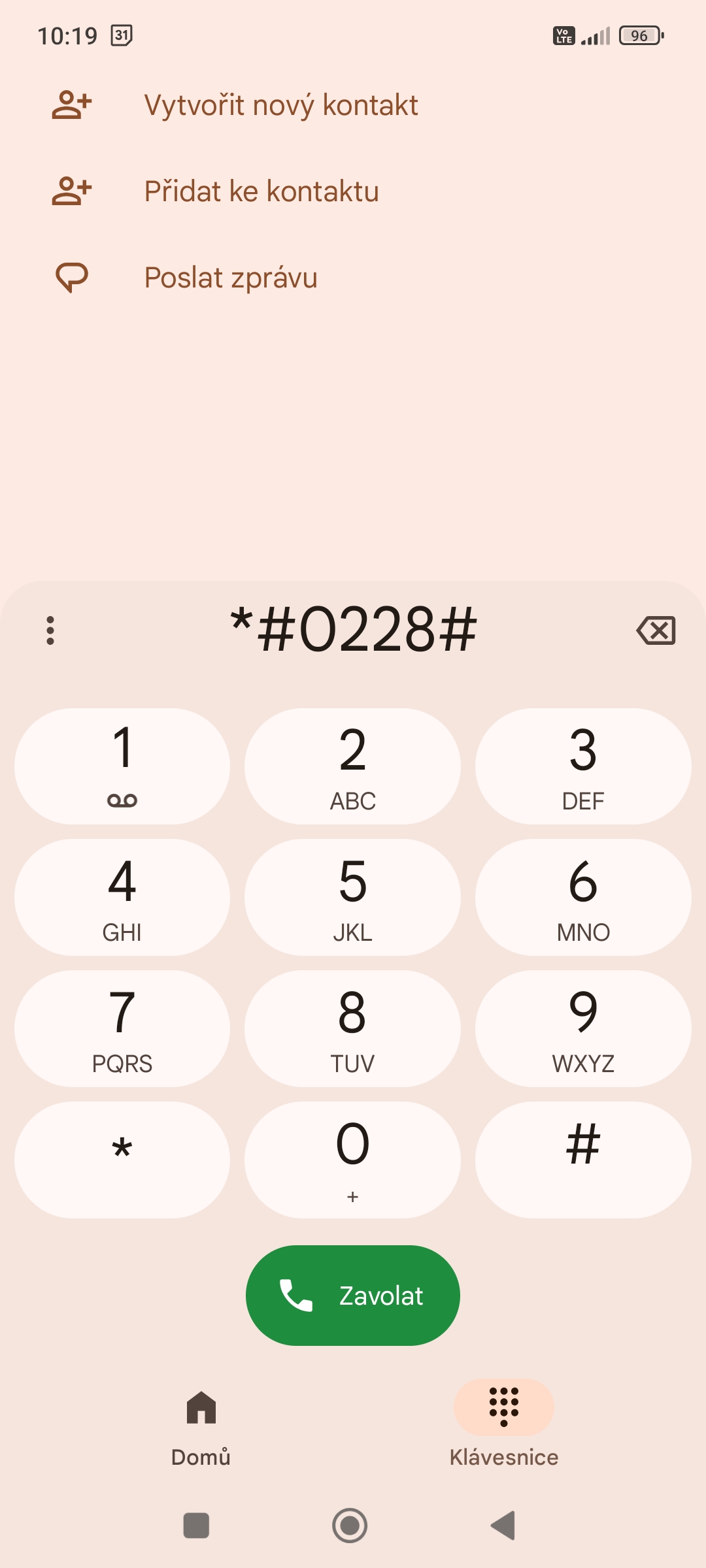The width and height of the screenshot is (706, 1568).
Task: Dial digit 1 voicemail key
Action: coord(122,766)
